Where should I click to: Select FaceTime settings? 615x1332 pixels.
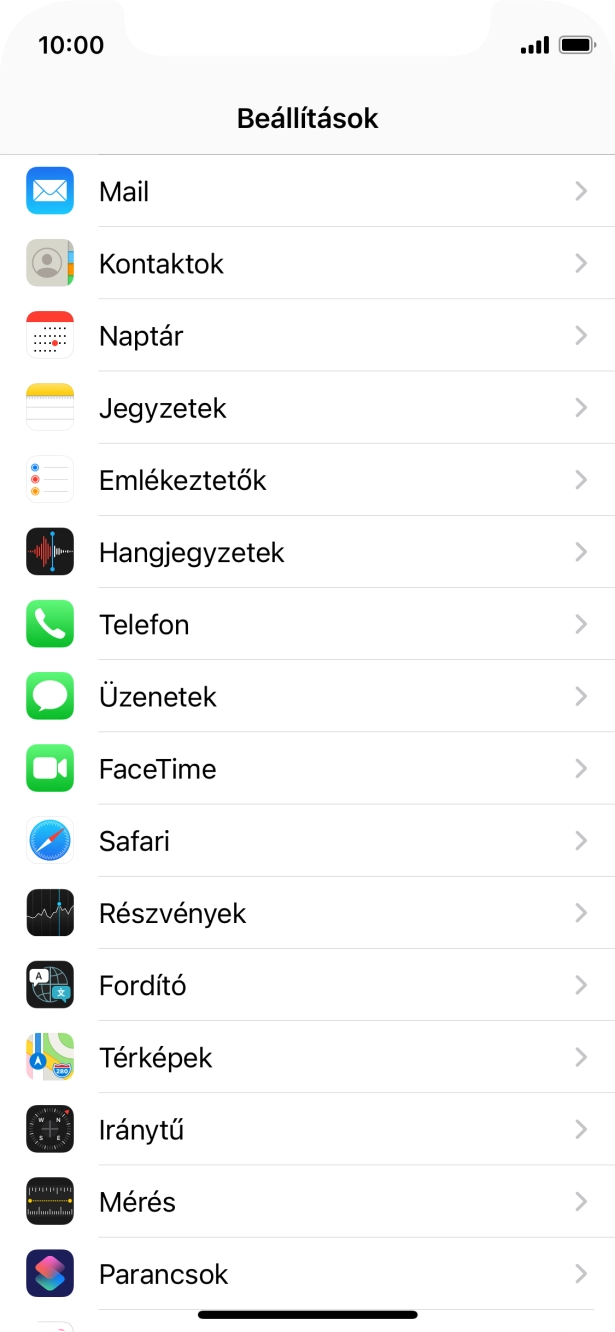coord(307,768)
